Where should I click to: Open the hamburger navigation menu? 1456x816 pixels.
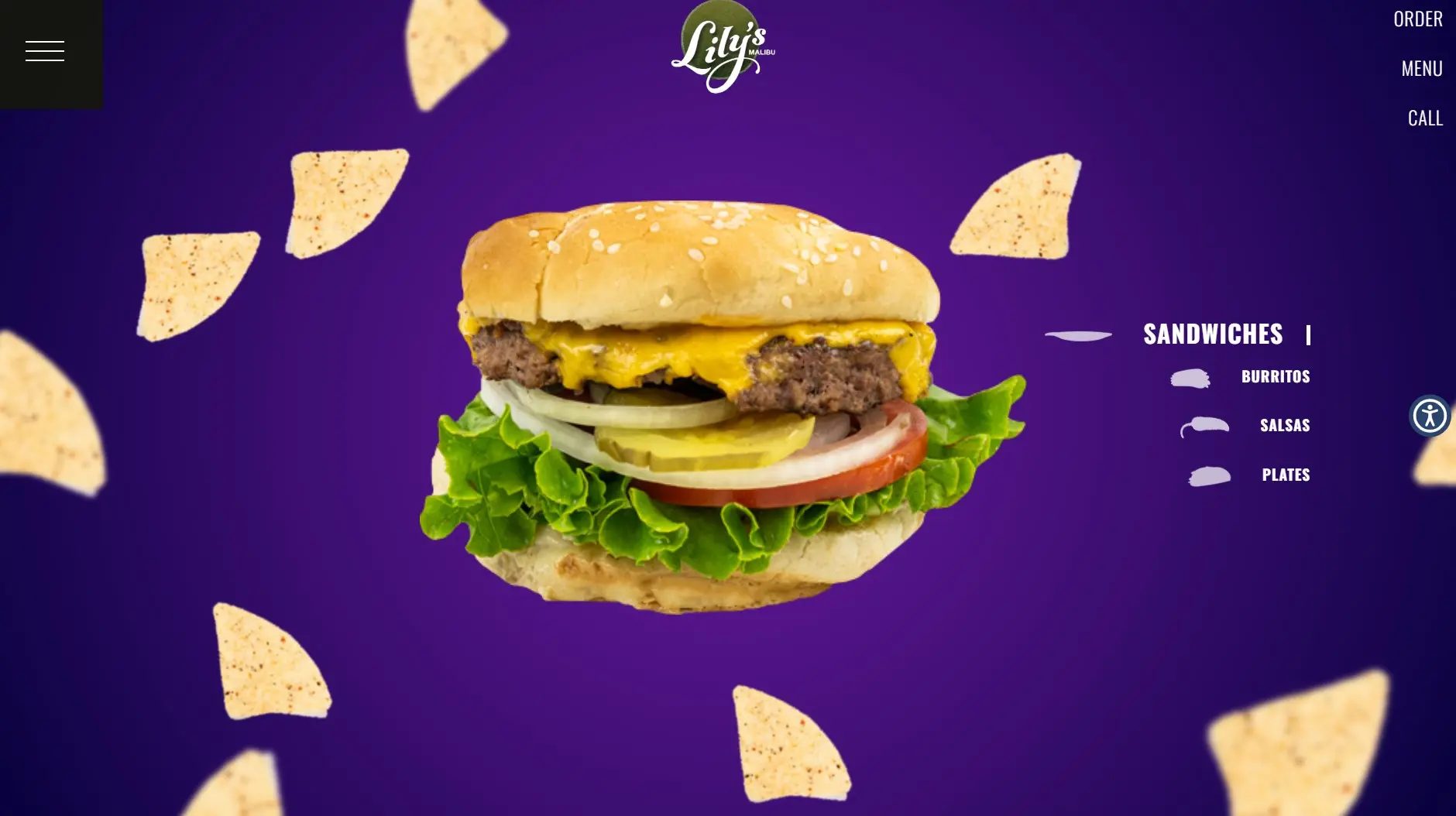(45, 51)
